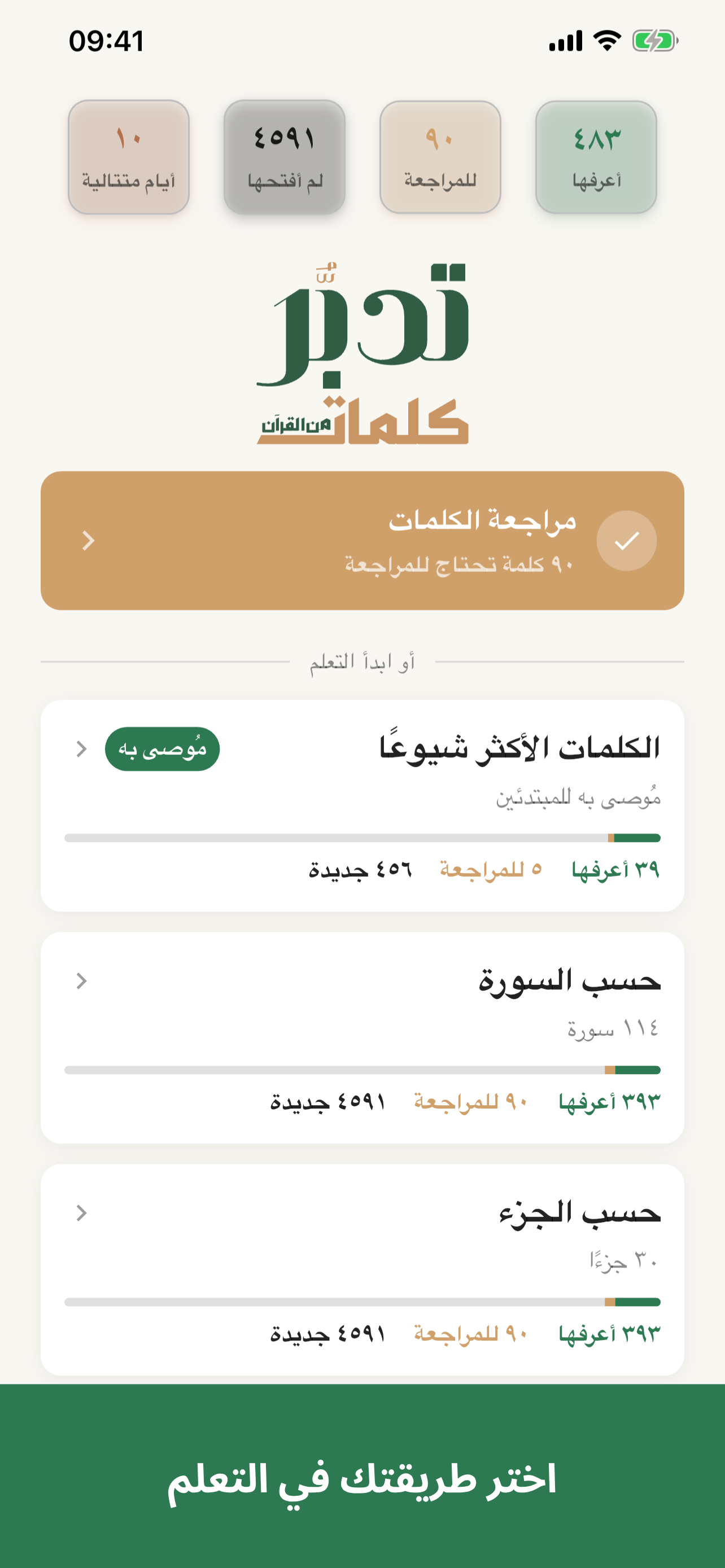Open the لم أفتحها card showing ٤٥٩١
This screenshot has width=725, height=1568.
(285, 156)
